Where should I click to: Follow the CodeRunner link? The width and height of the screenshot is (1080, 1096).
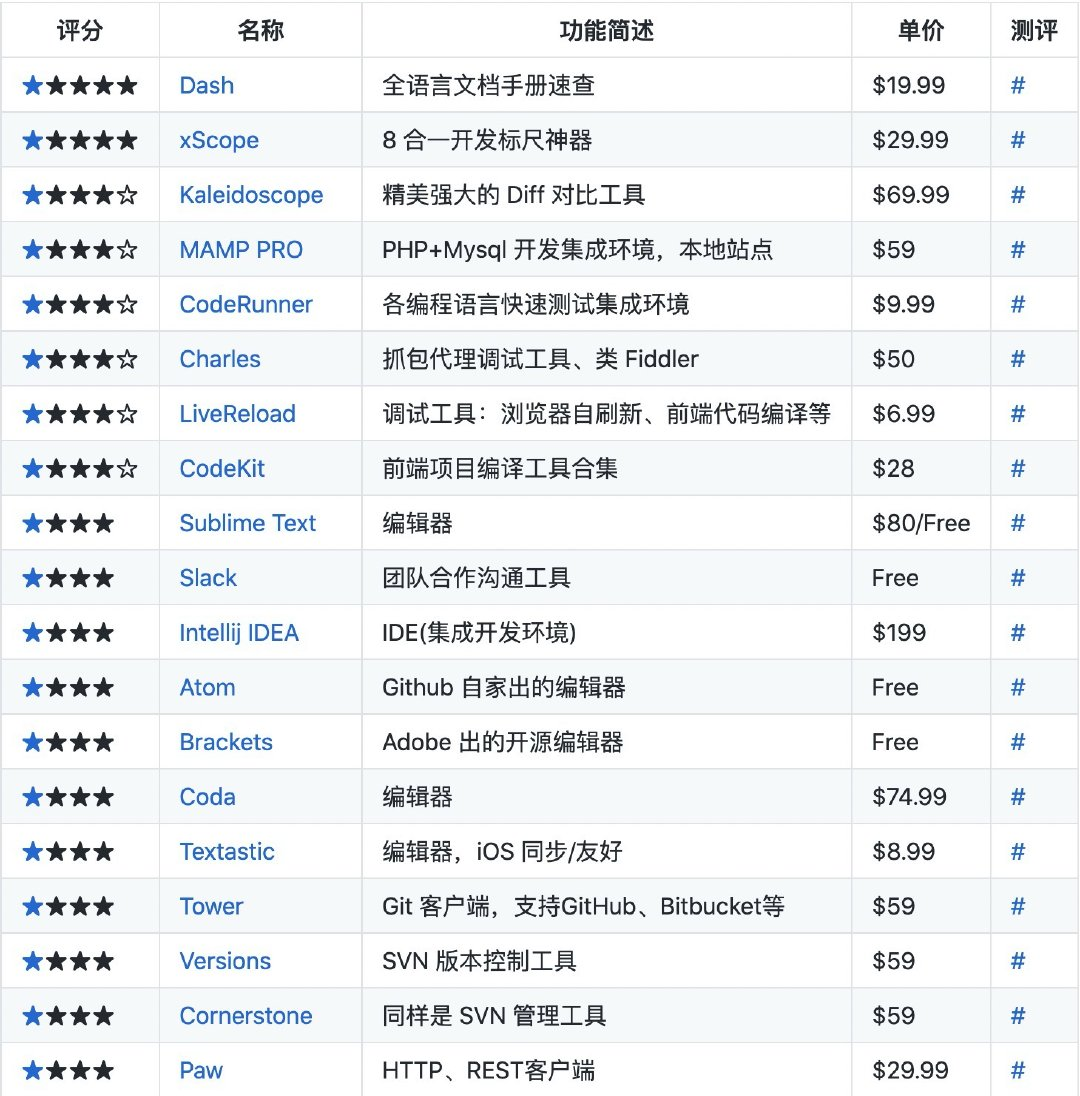[x=246, y=304]
